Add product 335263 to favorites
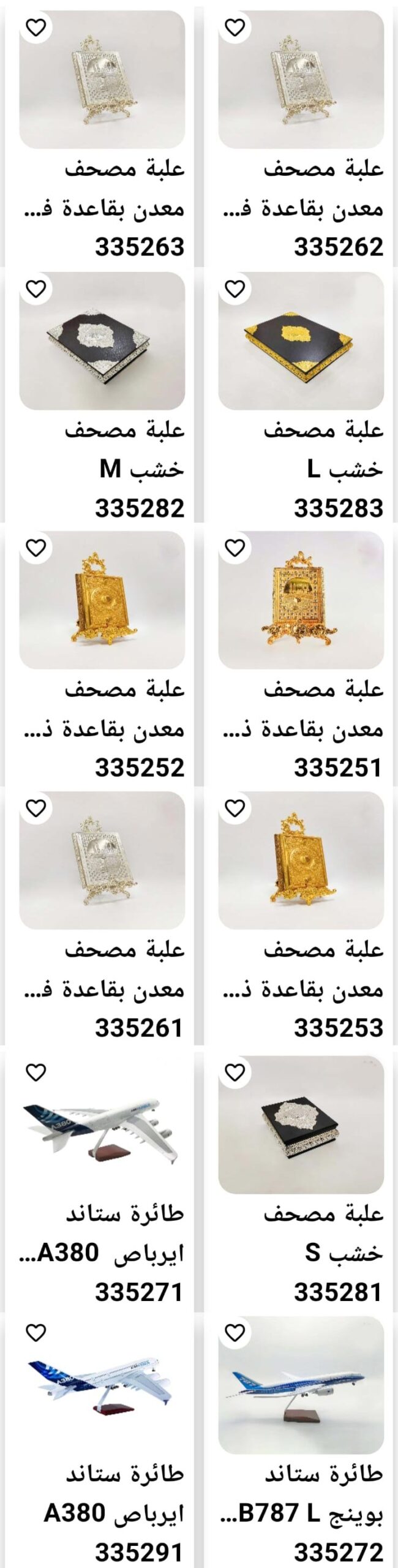Viewport: 398px width, 1568px height. click(36, 28)
